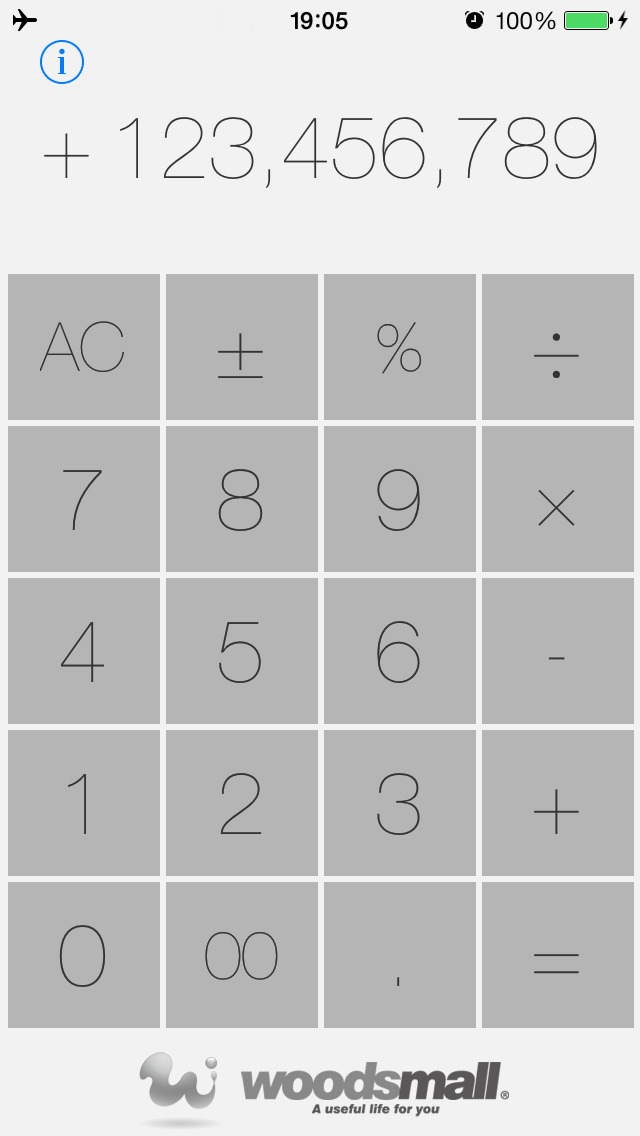Clear everything with the AC key
Image resolution: width=640 pixels, height=1136 pixels.
pyautogui.click(x=84, y=347)
